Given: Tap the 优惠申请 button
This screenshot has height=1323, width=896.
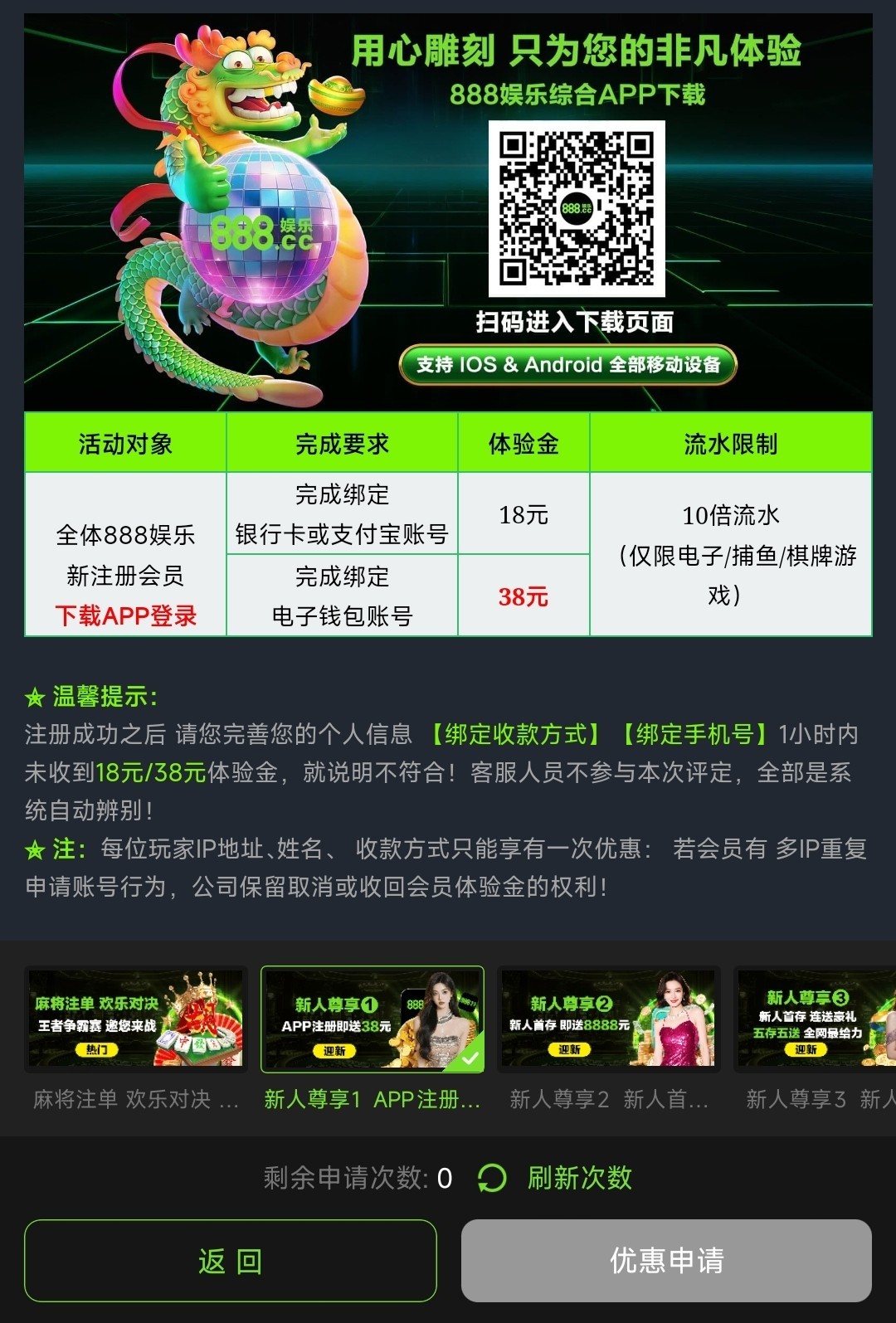Looking at the screenshot, I should coord(666,1260).
